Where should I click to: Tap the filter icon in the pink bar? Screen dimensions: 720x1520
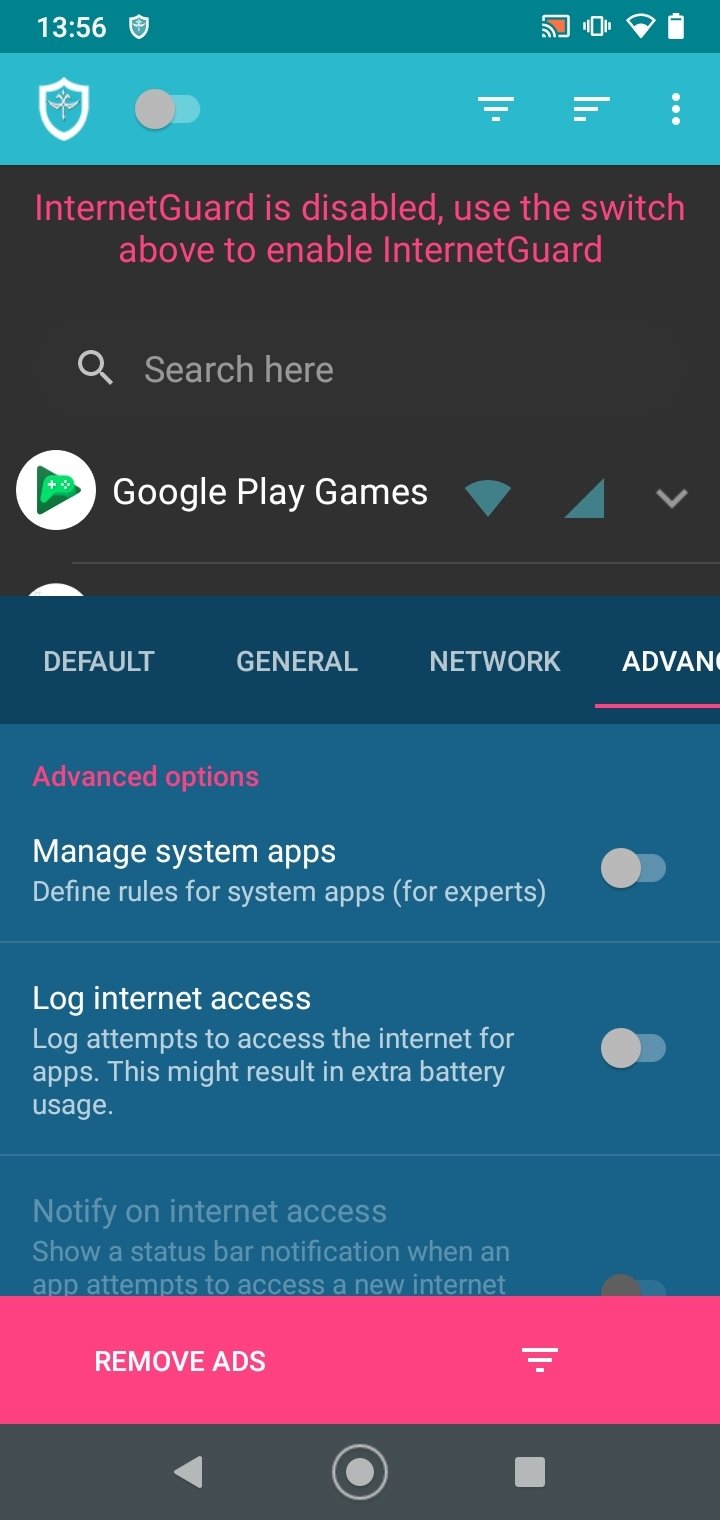[x=539, y=1360]
